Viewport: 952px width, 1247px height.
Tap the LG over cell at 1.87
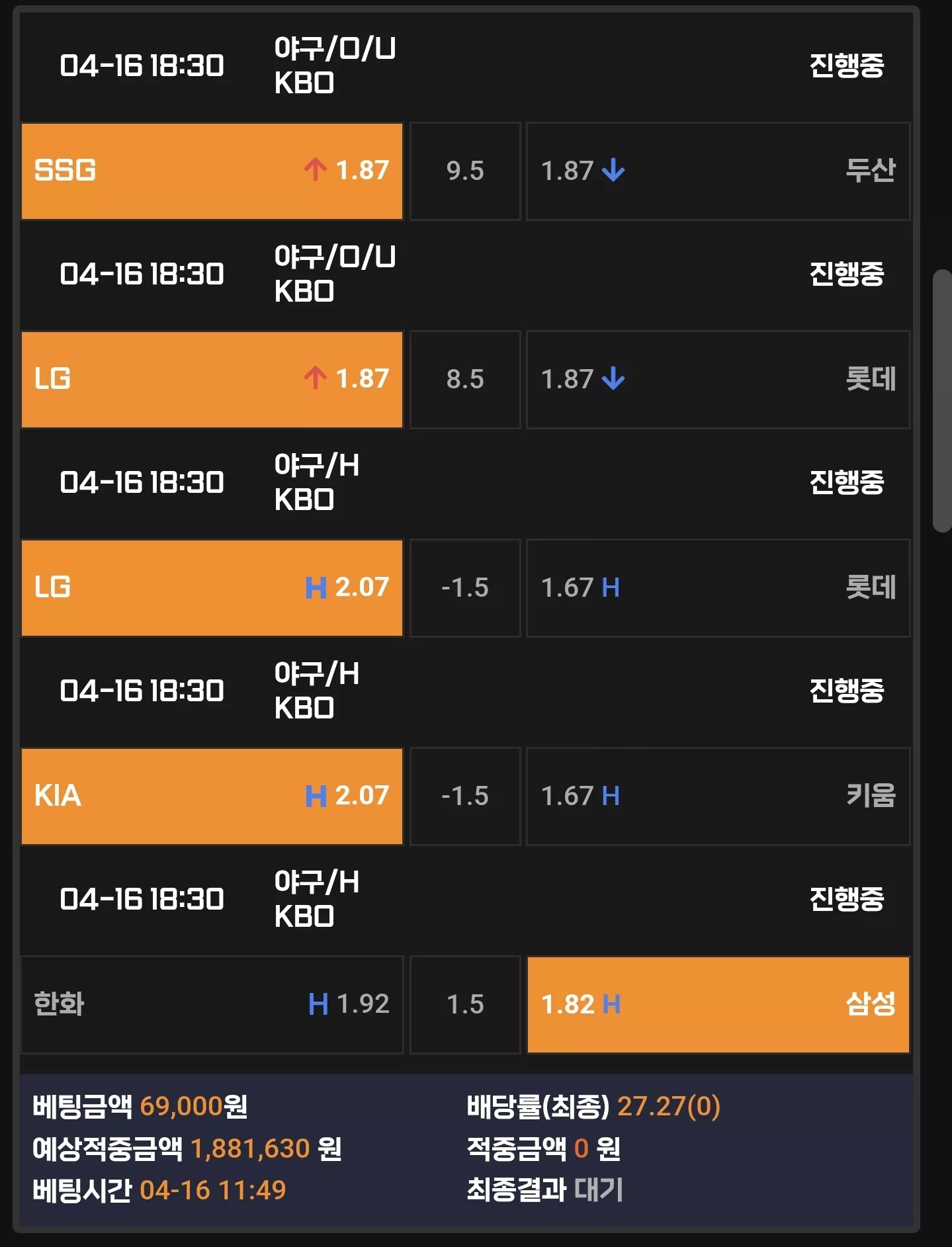coord(212,379)
